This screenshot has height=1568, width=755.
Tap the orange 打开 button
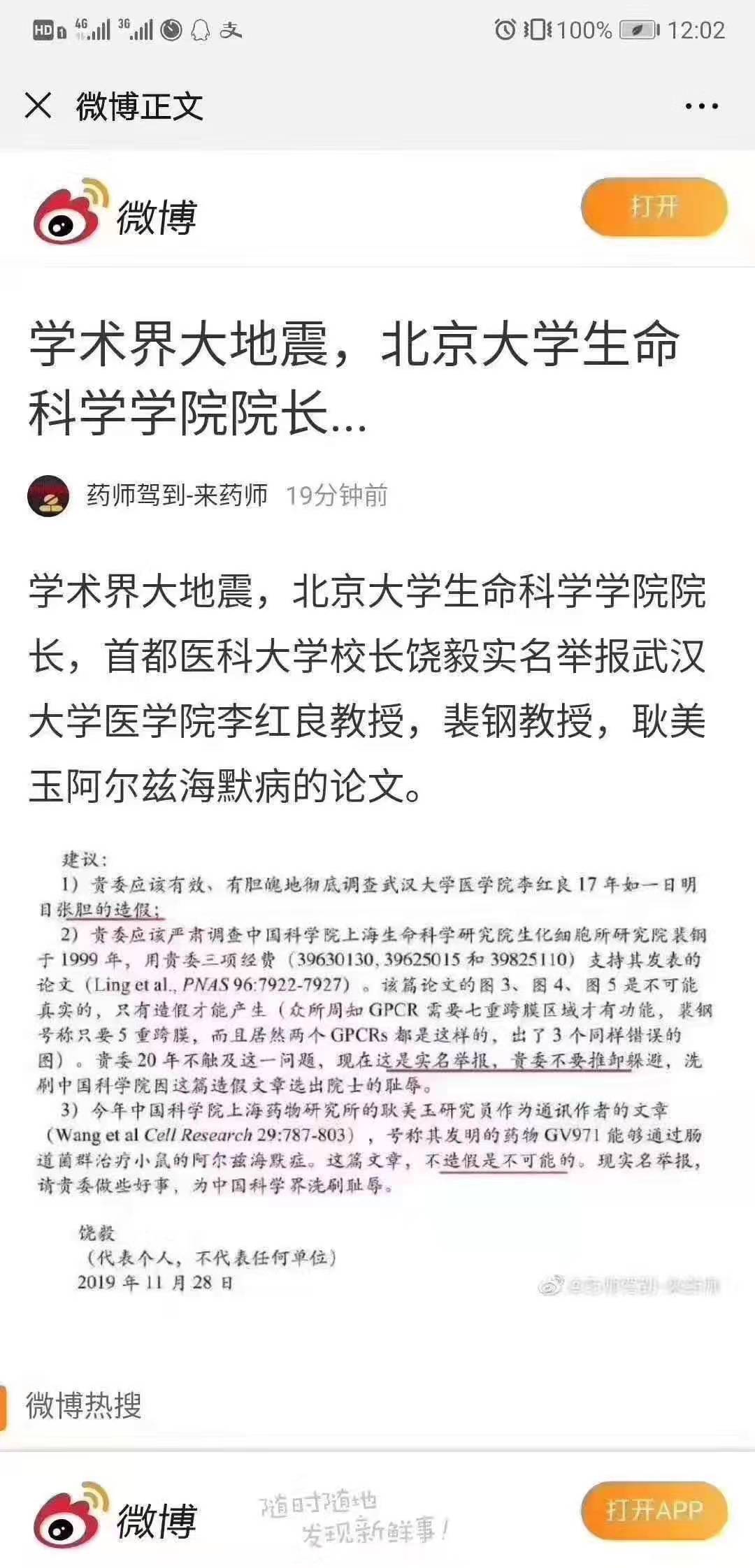pyautogui.click(x=654, y=208)
